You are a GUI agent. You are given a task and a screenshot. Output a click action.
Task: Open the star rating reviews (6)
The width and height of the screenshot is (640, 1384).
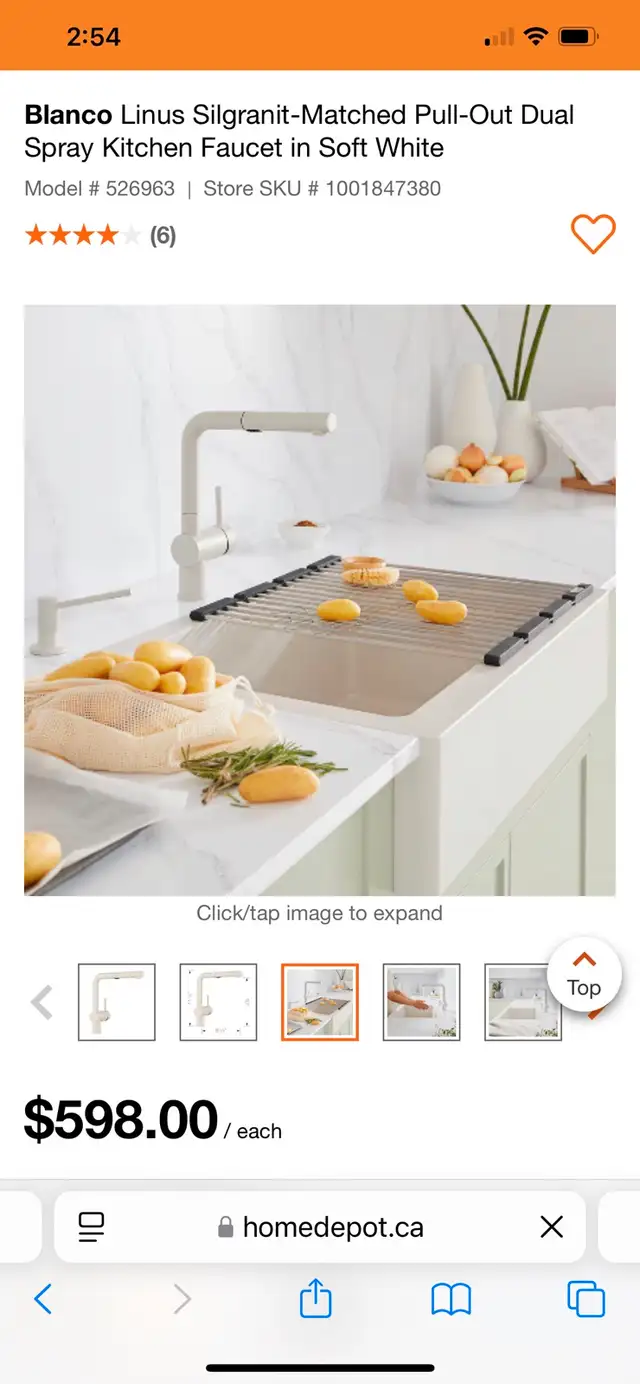100,236
